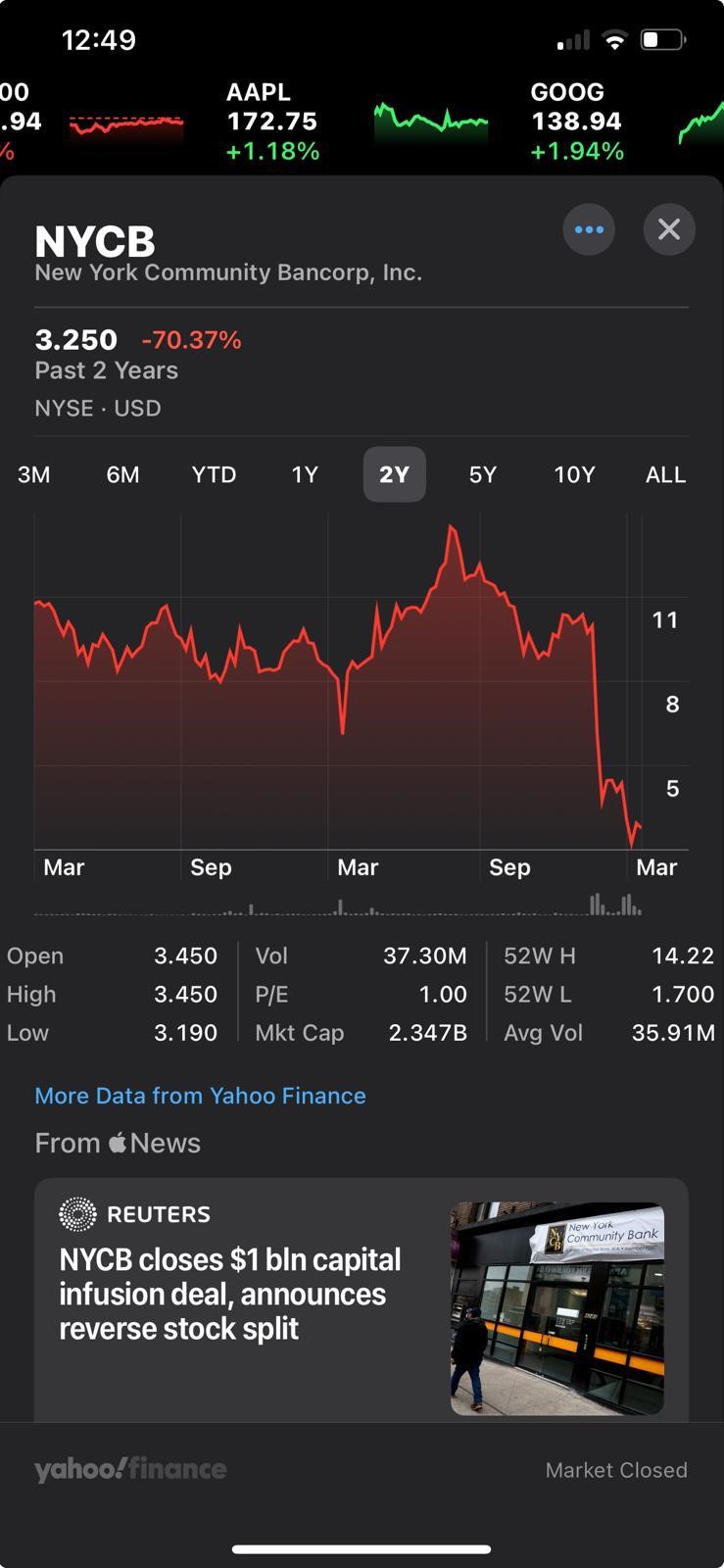Check Wi-Fi status icon in status bar
This screenshot has height=1568, width=724.
click(614, 39)
